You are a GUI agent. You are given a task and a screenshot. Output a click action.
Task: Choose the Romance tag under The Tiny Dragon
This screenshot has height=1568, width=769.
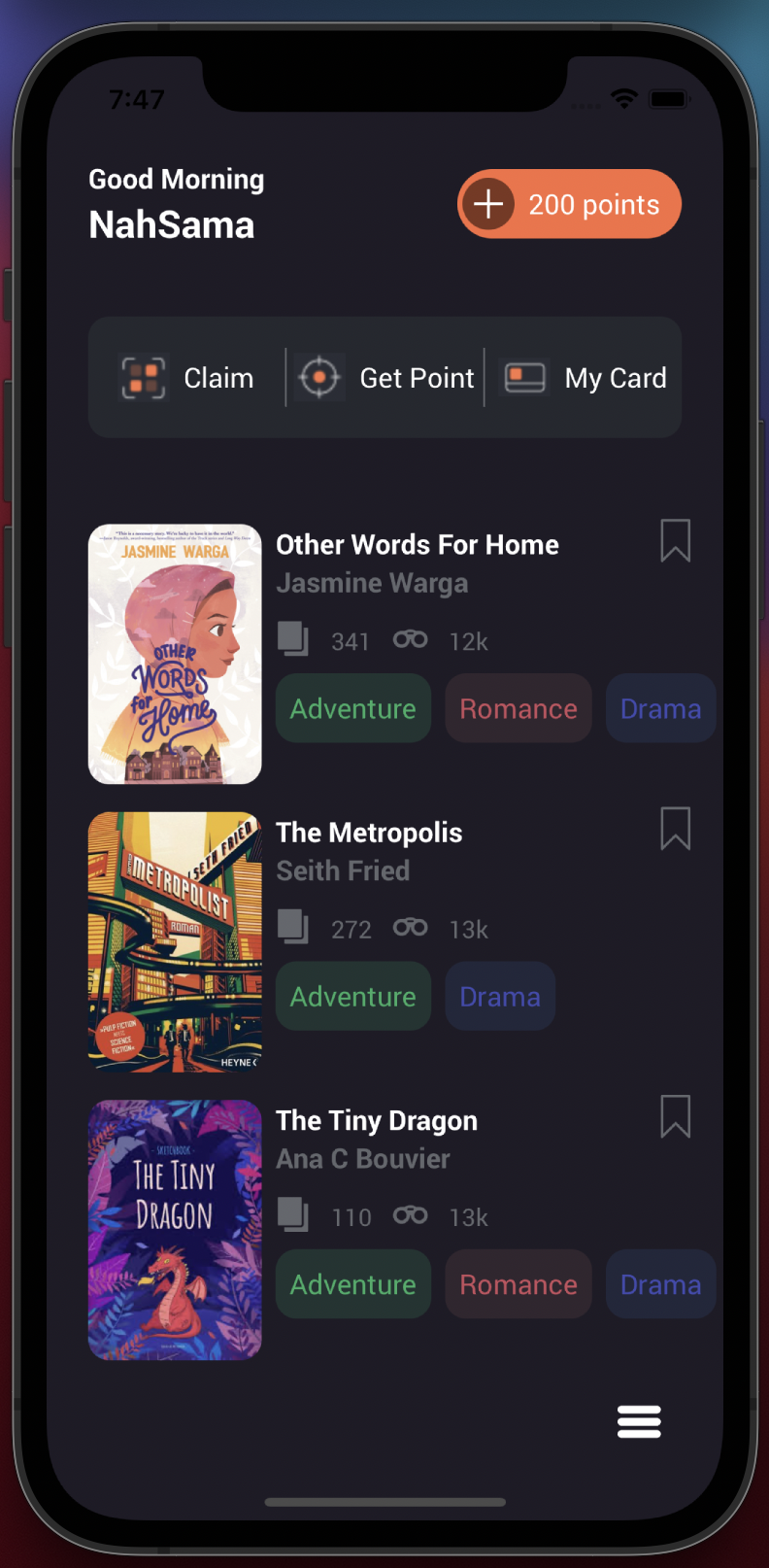click(518, 1283)
